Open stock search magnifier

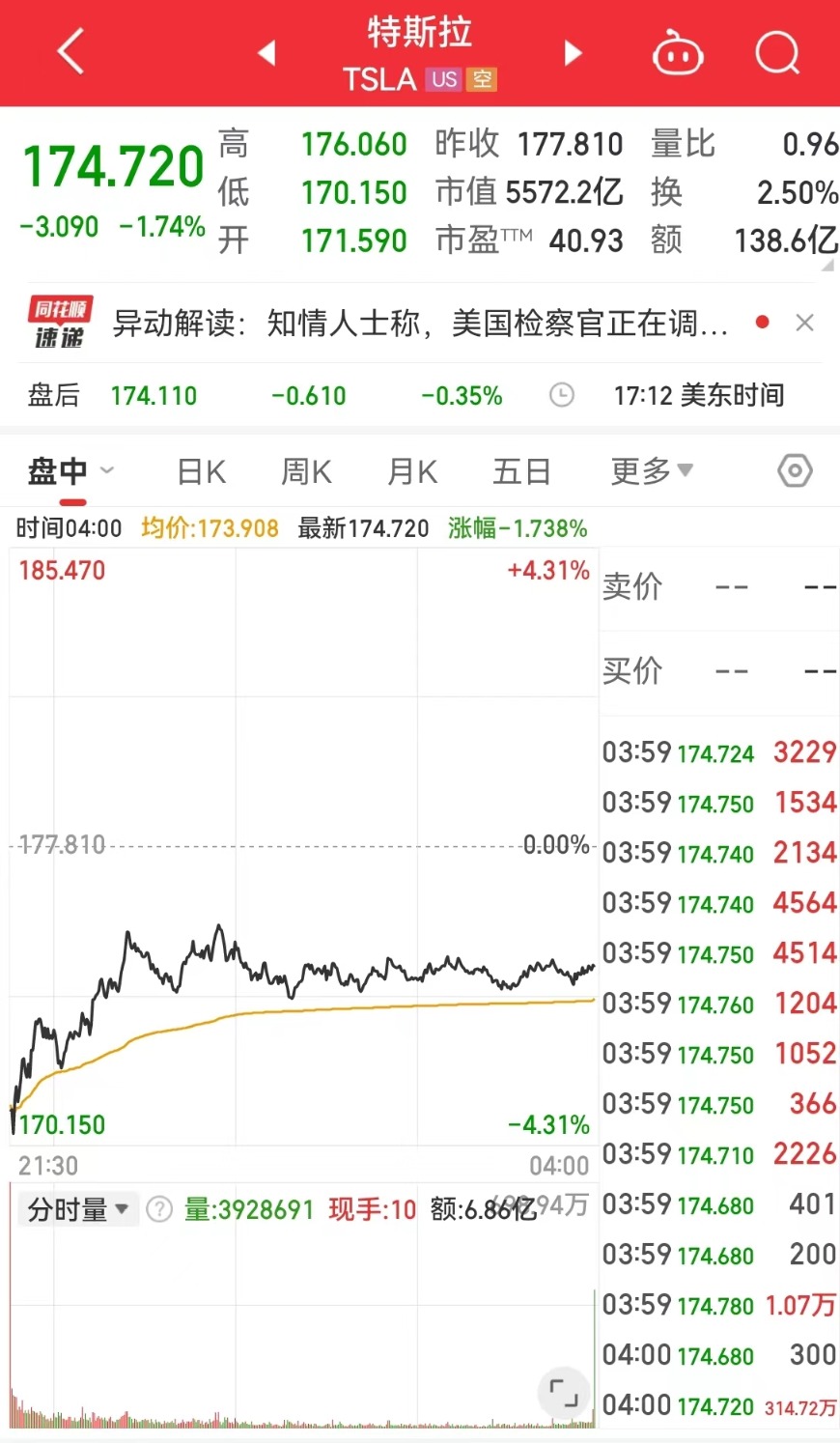pos(777,52)
